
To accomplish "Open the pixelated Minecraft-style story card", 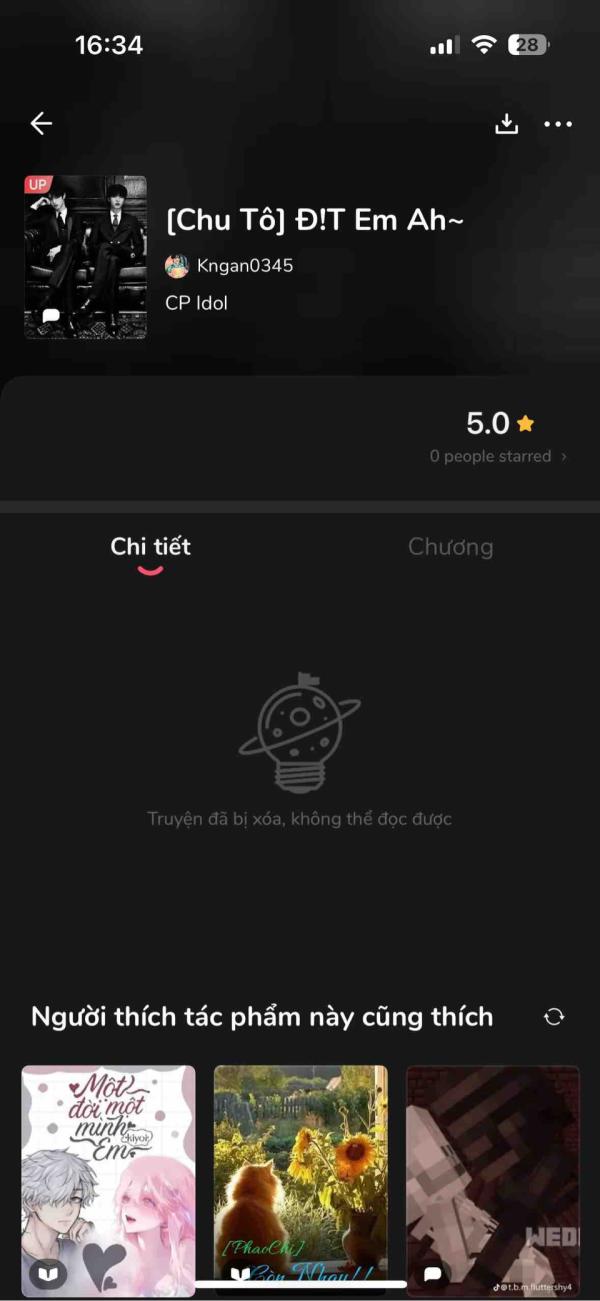I will coord(492,1180).
